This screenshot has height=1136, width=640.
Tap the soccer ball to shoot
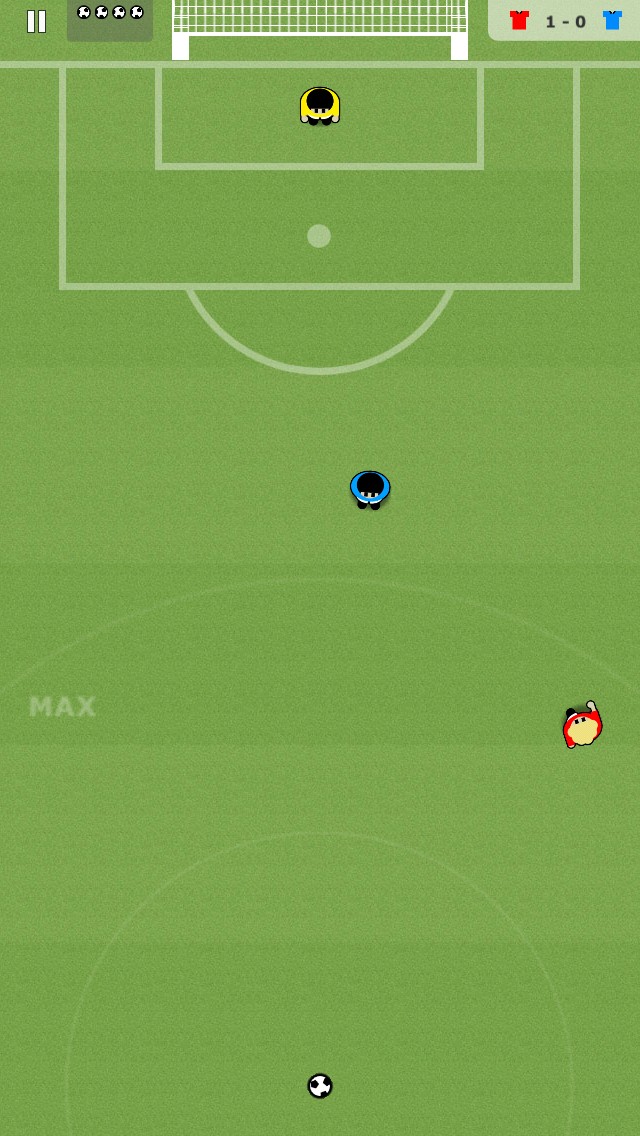click(x=320, y=1086)
